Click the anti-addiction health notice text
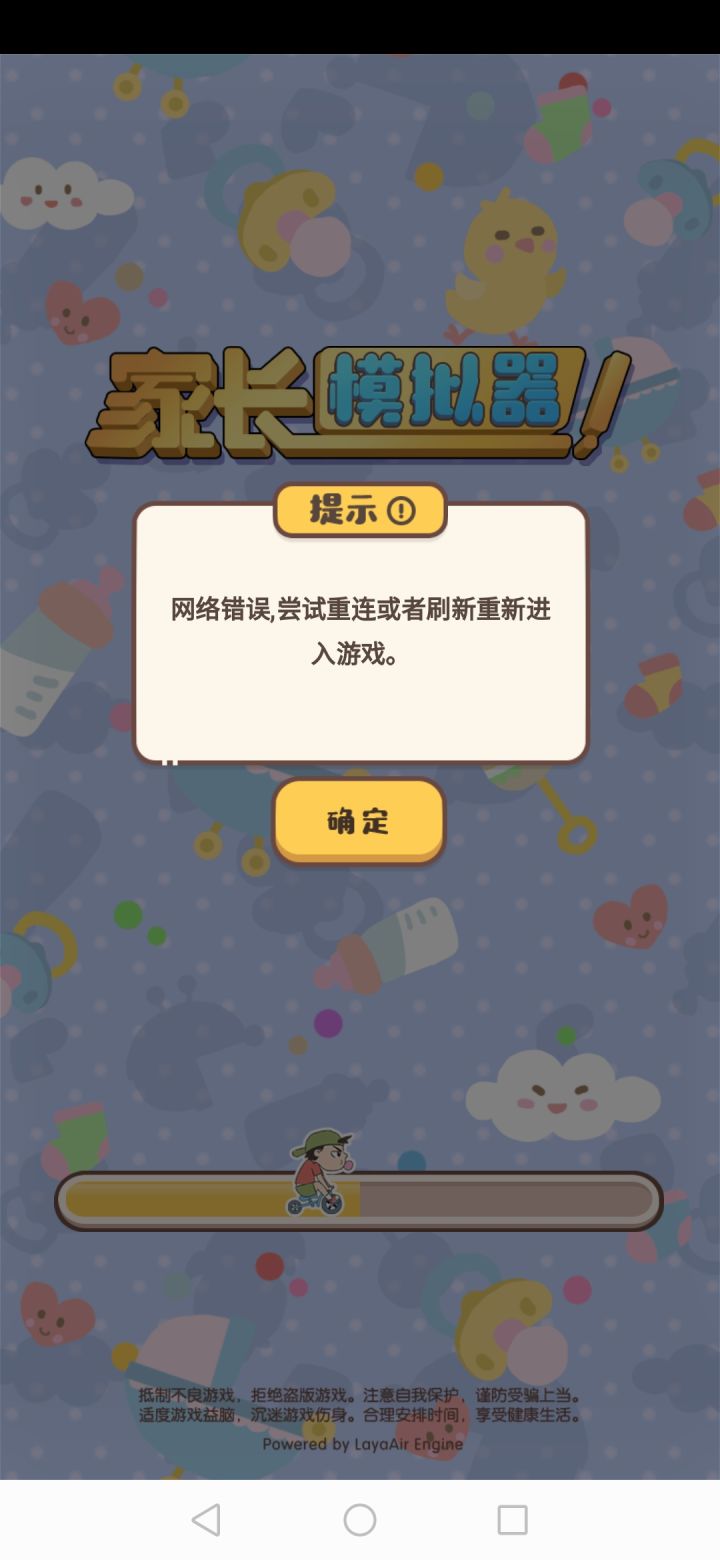This screenshot has height=1560, width=720. point(360,1402)
